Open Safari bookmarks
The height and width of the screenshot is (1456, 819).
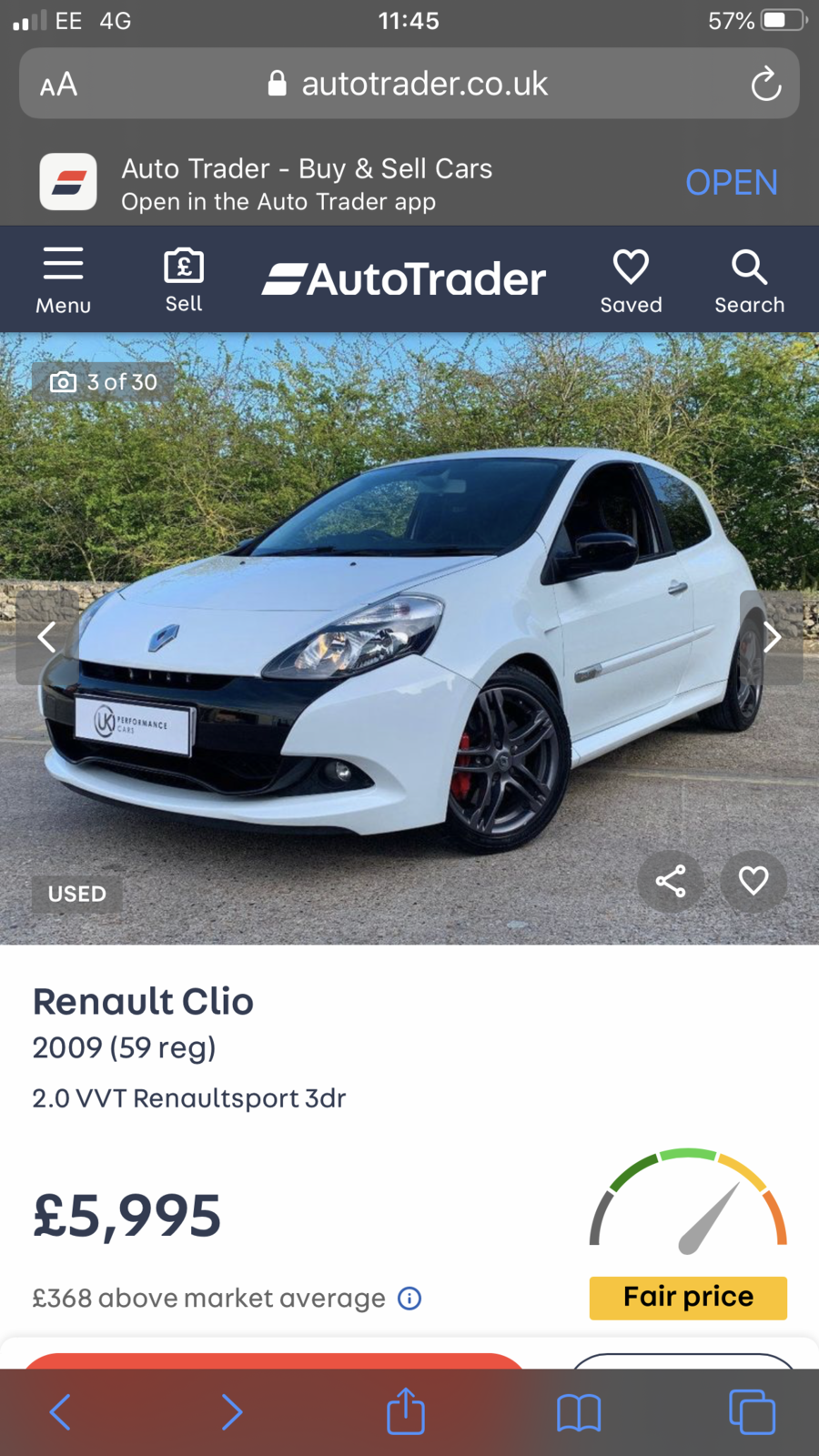(x=579, y=1412)
